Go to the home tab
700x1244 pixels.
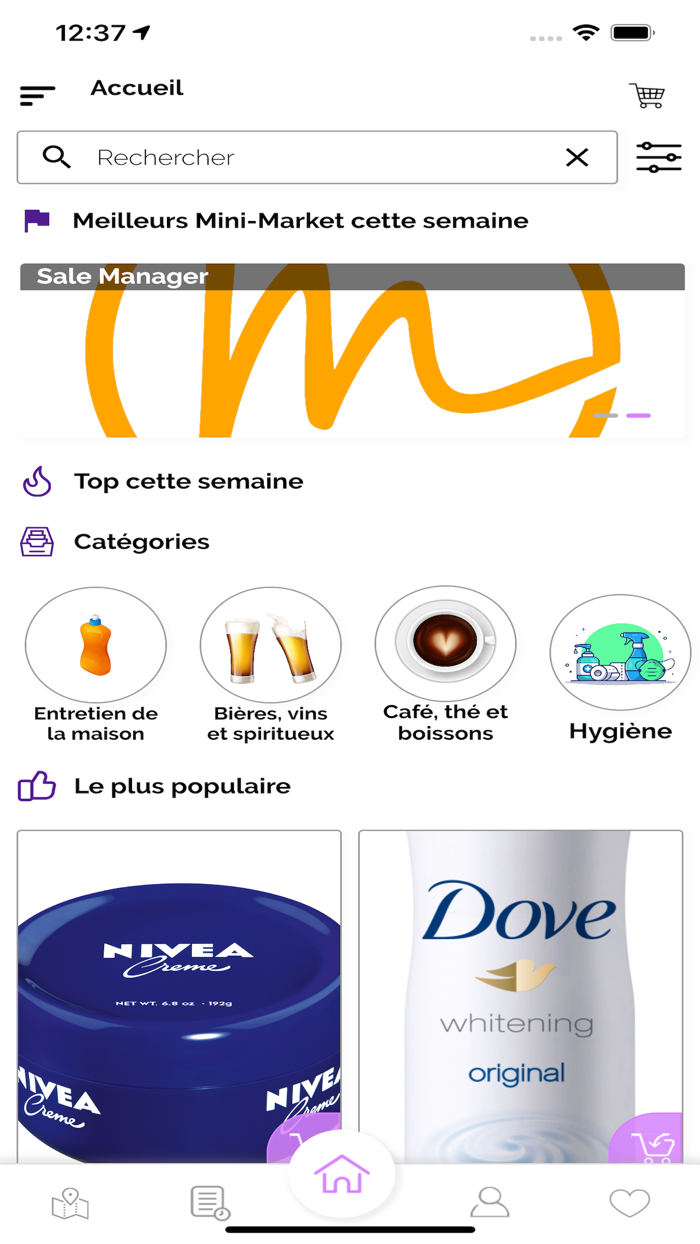point(342,1176)
